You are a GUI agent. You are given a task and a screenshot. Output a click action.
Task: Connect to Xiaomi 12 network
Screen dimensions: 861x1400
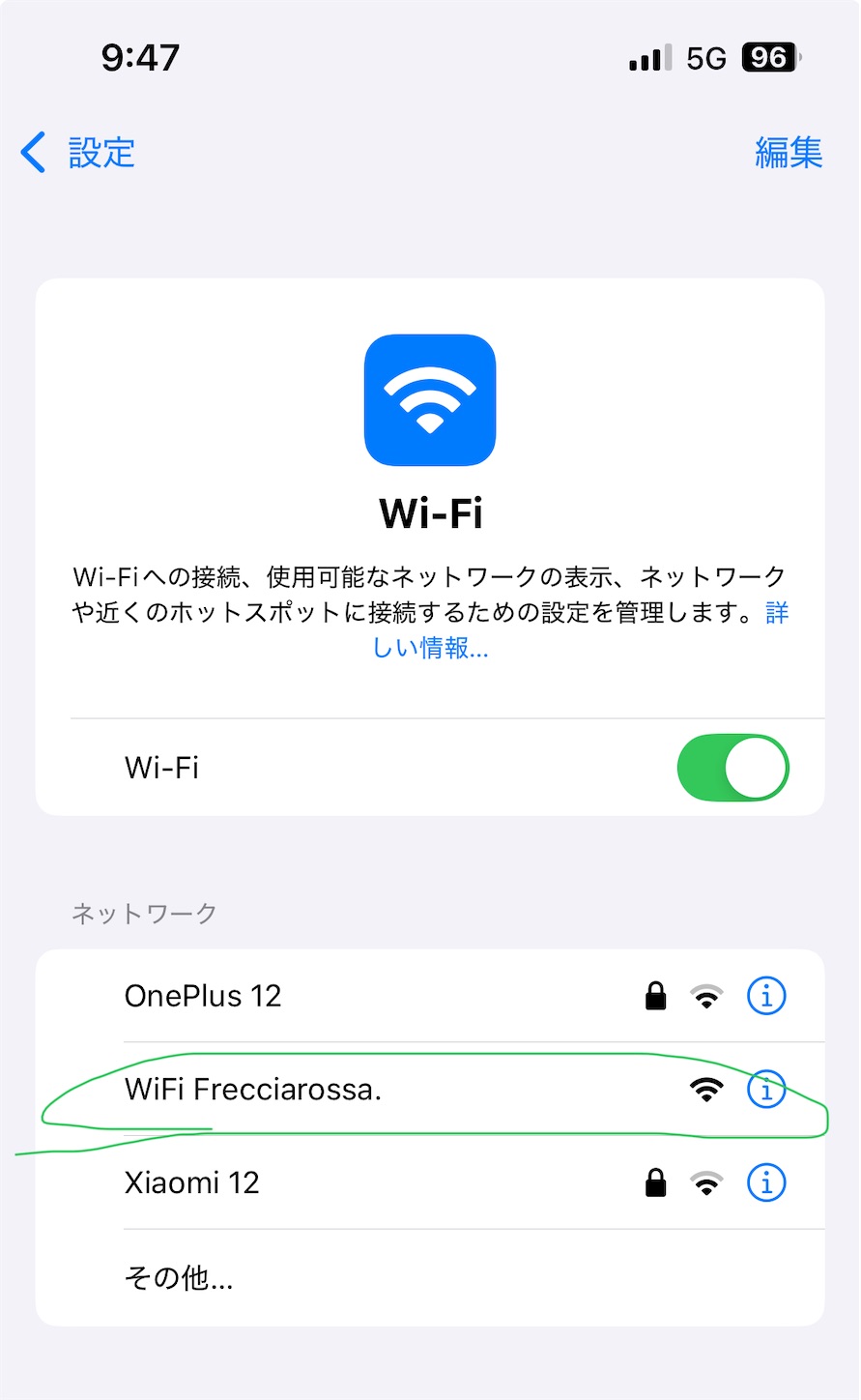[430, 1183]
